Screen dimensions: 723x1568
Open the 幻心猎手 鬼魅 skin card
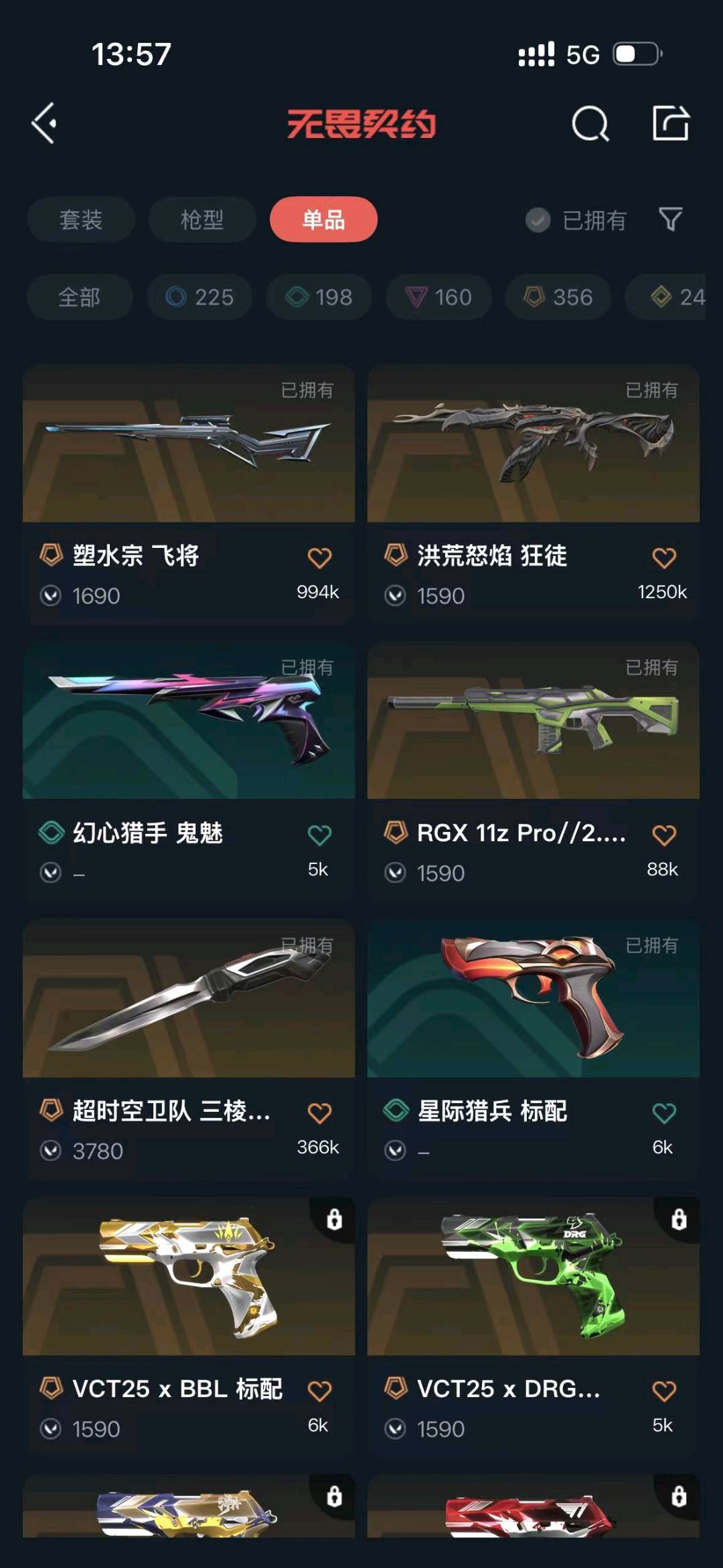tap(189, 772)
